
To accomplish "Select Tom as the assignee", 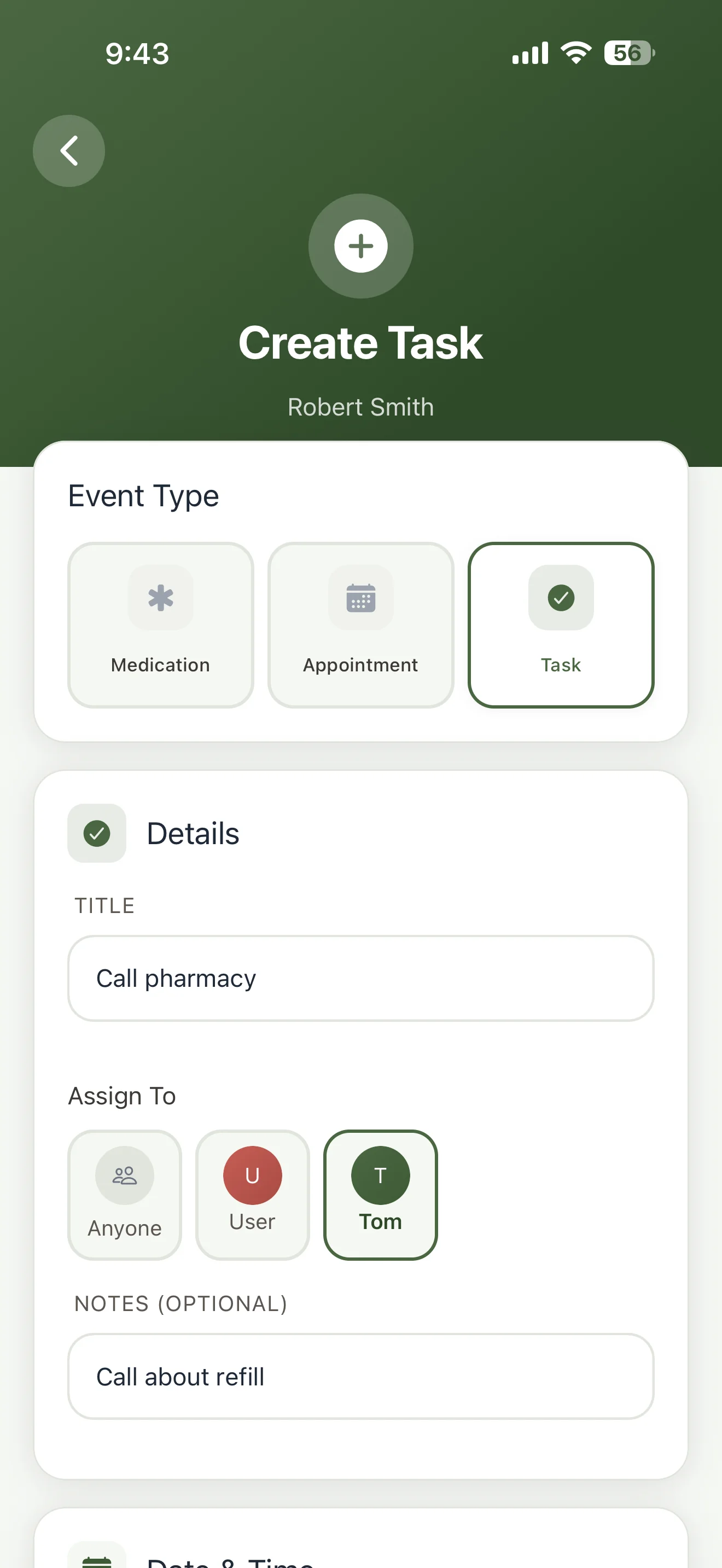I will 380,1194.
